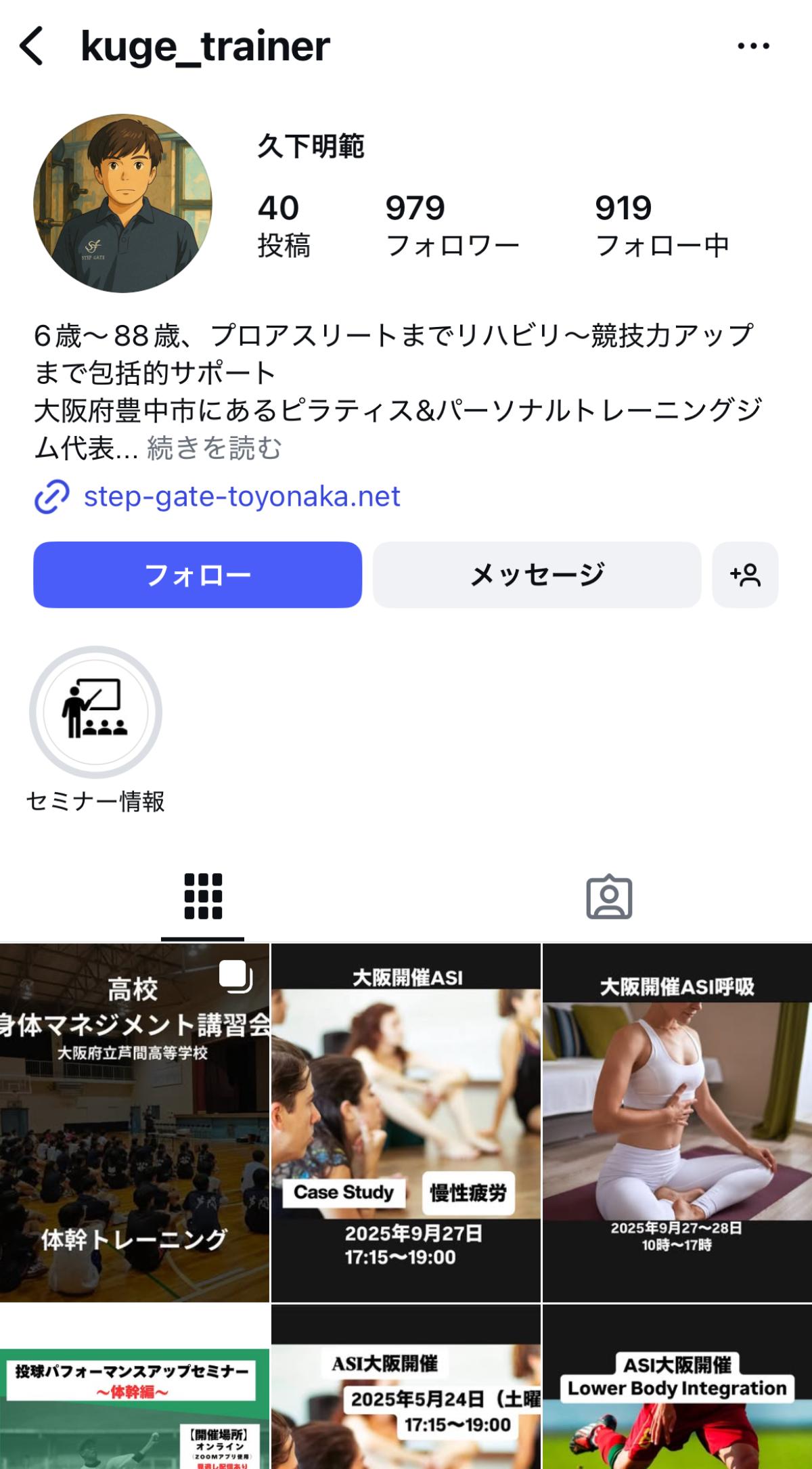This screenshot has width=812, height=1469.
Task: Switch to the tagged photos tab
Action: (609, 897)
